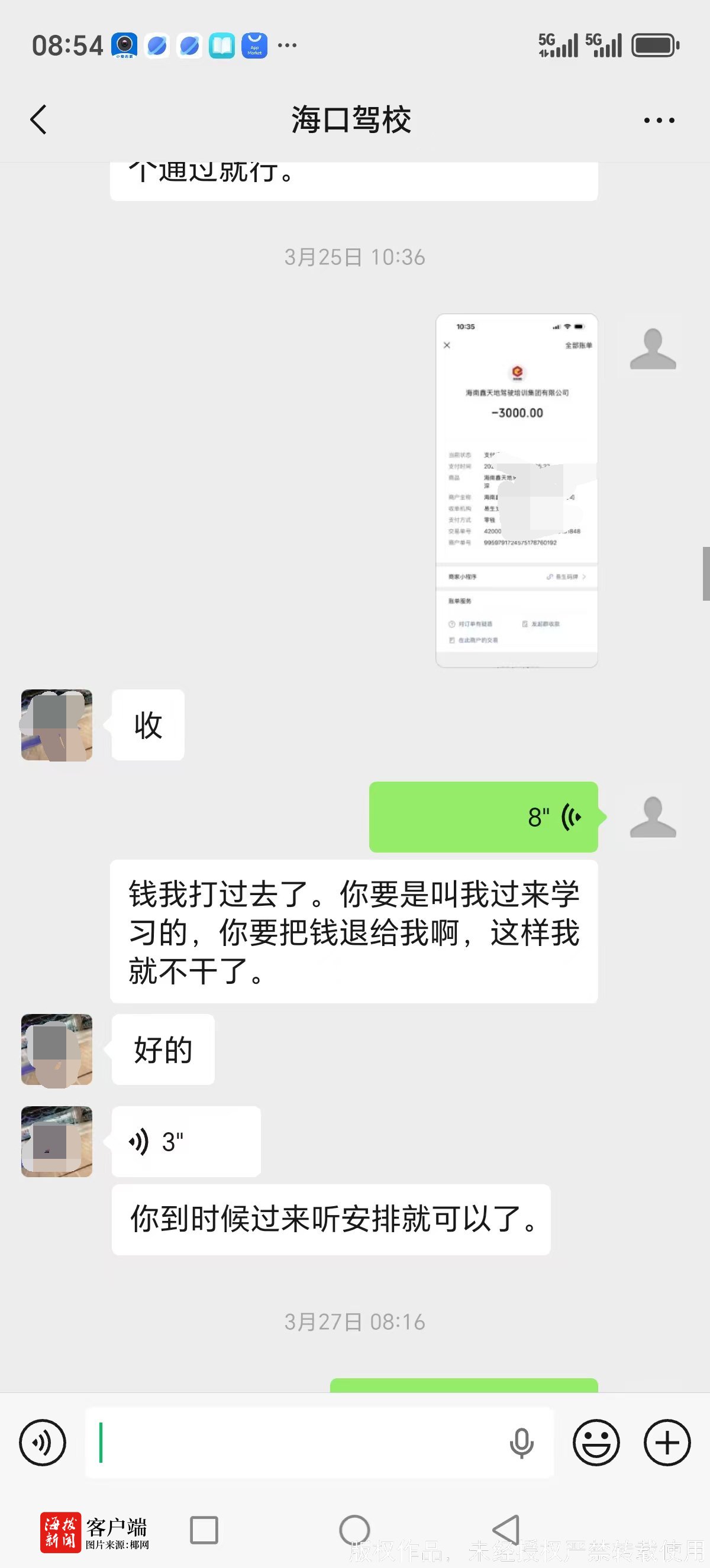
Task: Go back from the 海口驾校 chat
Action: pyautogui.click(x=38, y=119)
